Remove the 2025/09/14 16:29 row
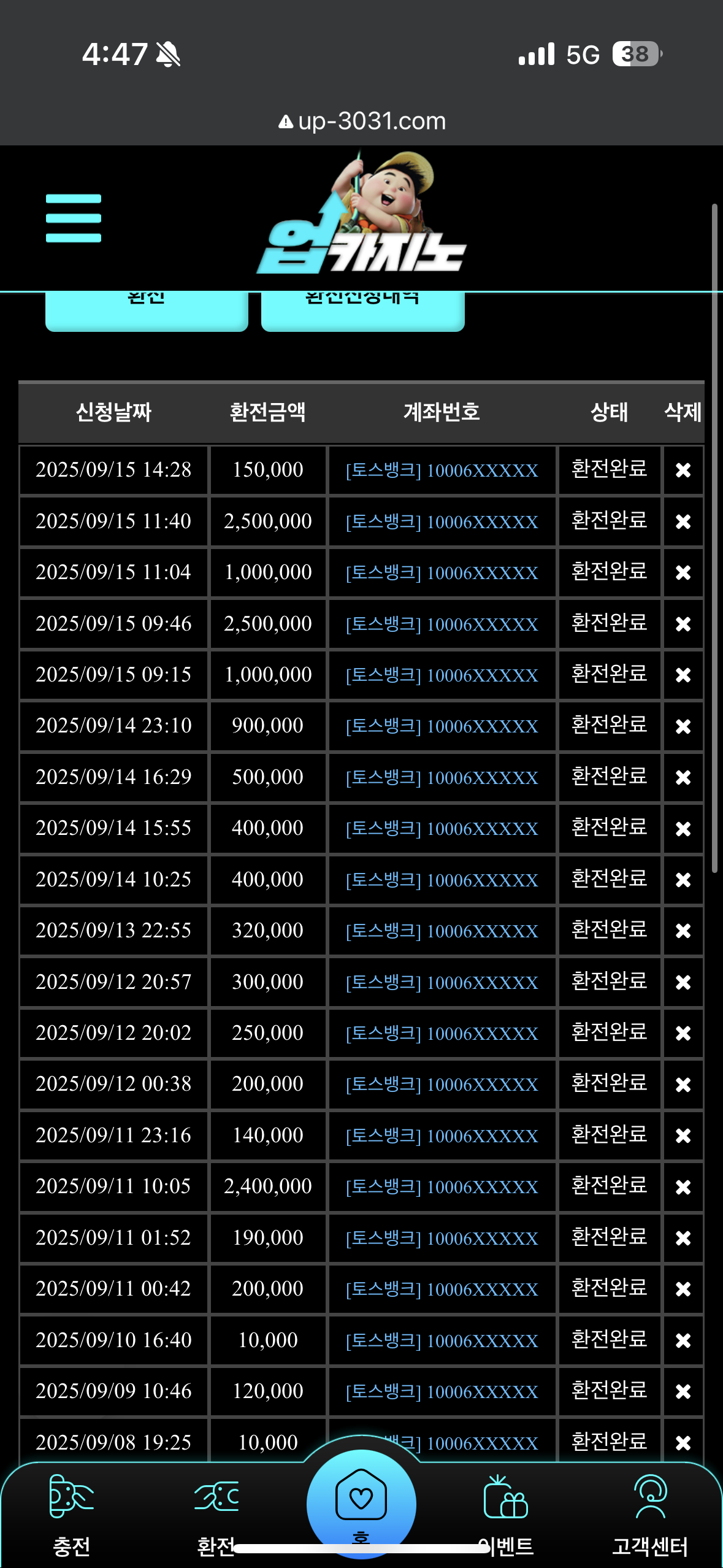Screen dimensions: 723x1568 tap(683, 777)
